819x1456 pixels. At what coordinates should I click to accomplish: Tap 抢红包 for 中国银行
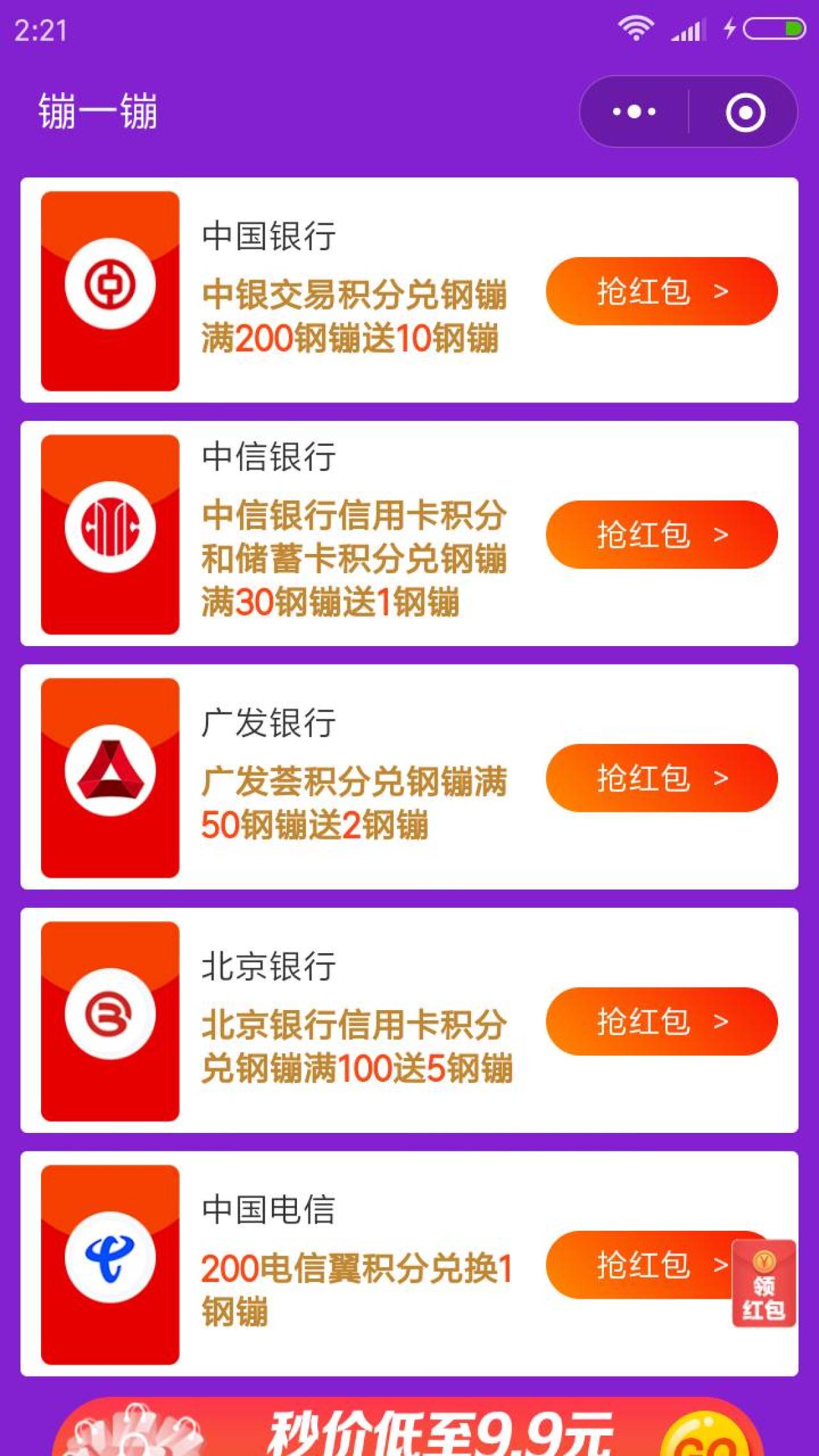[x=661, y=292]
